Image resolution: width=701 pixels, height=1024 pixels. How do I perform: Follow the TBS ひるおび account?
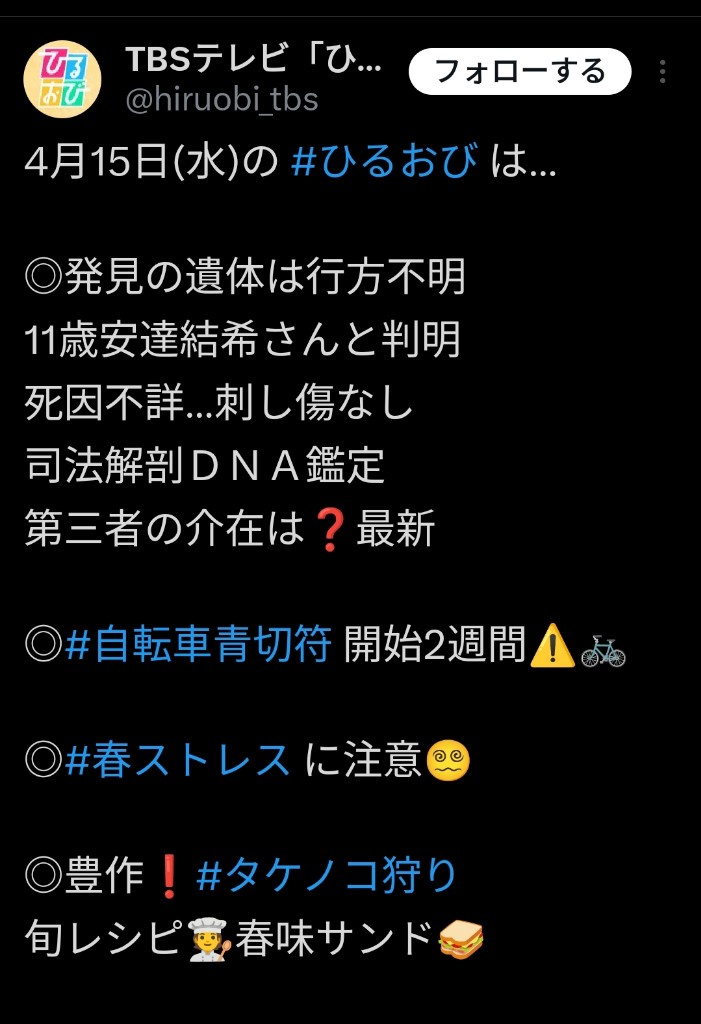519,72
